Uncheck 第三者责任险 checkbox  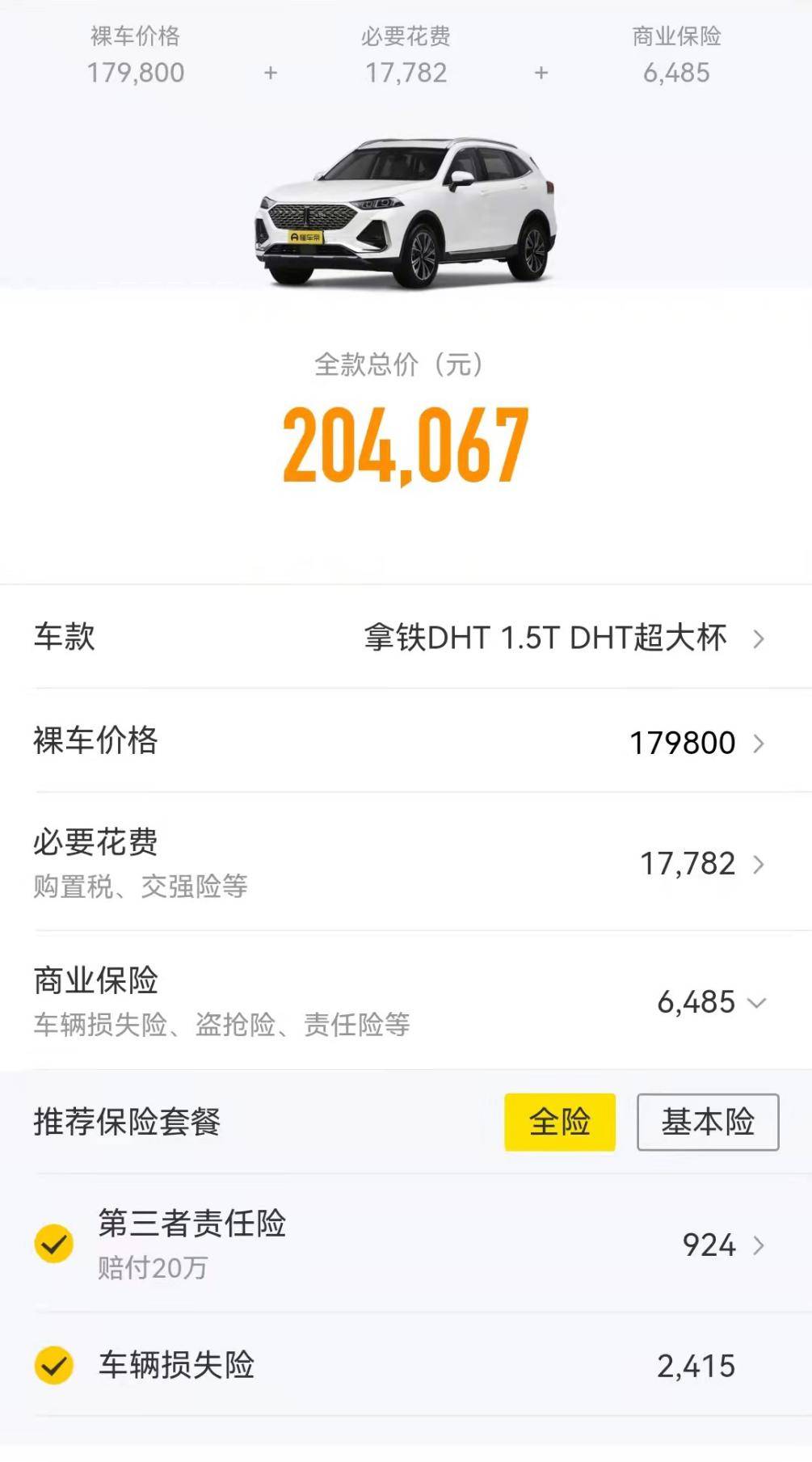[54, 1244]
